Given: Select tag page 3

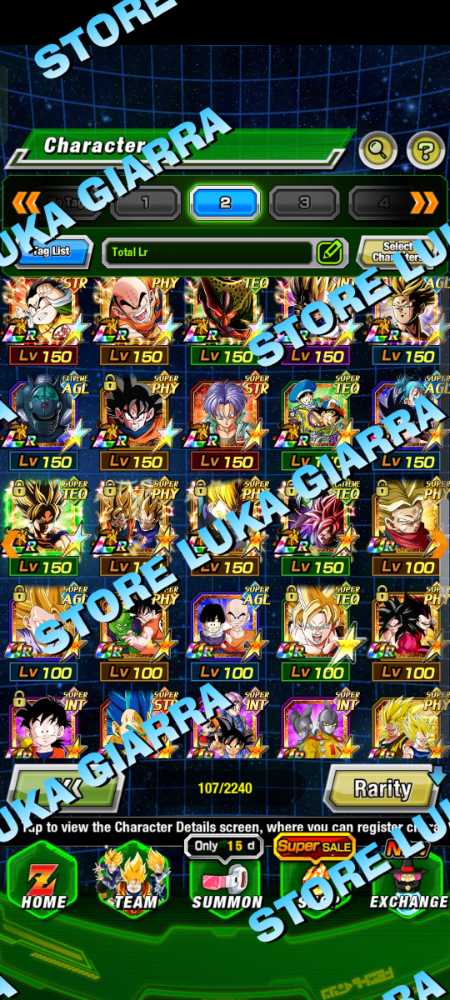Looking at the screenshot, I should [304, 203].
